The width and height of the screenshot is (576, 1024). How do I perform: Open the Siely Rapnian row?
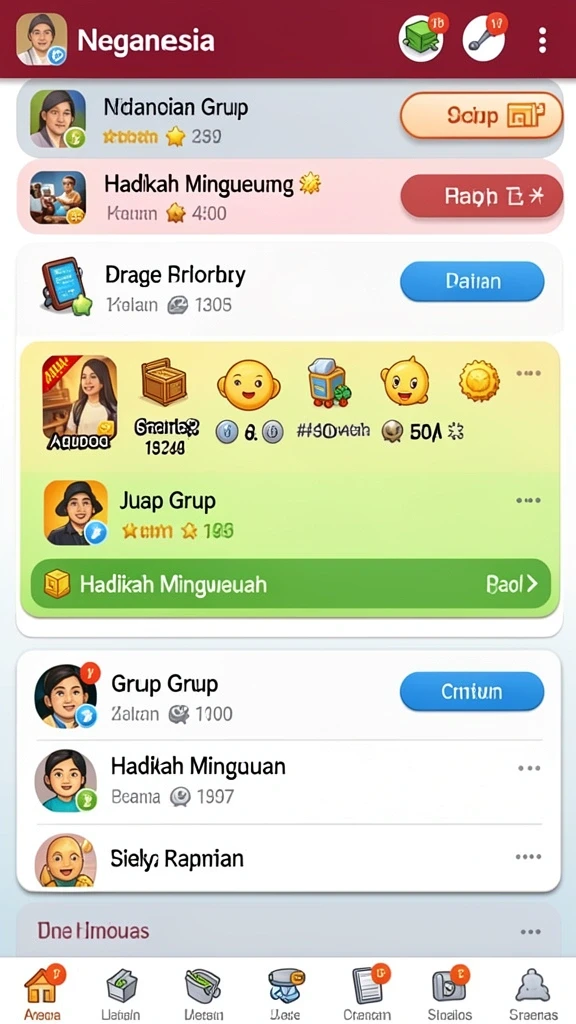pos(288,858)
